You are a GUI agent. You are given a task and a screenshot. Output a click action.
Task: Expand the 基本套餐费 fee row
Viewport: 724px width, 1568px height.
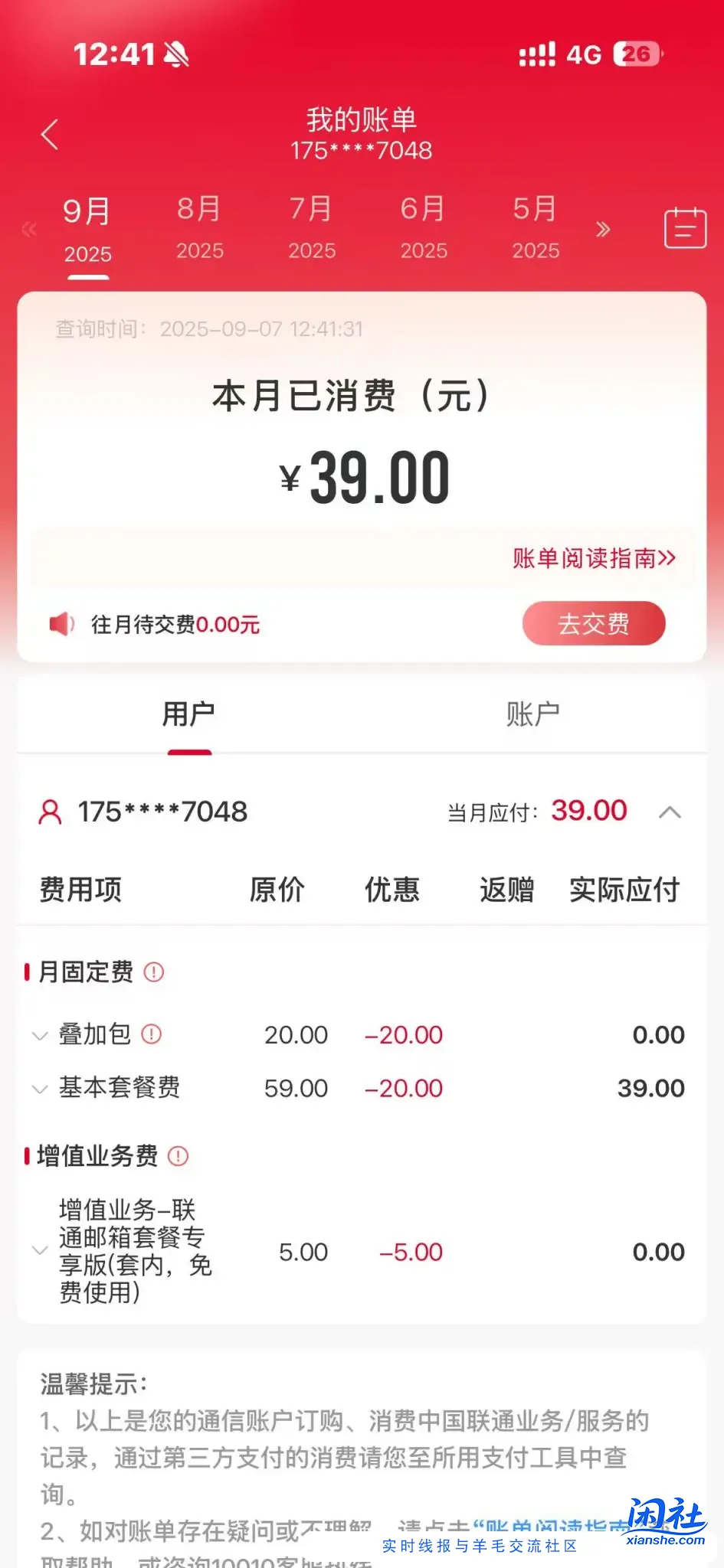click(39, 1089)
